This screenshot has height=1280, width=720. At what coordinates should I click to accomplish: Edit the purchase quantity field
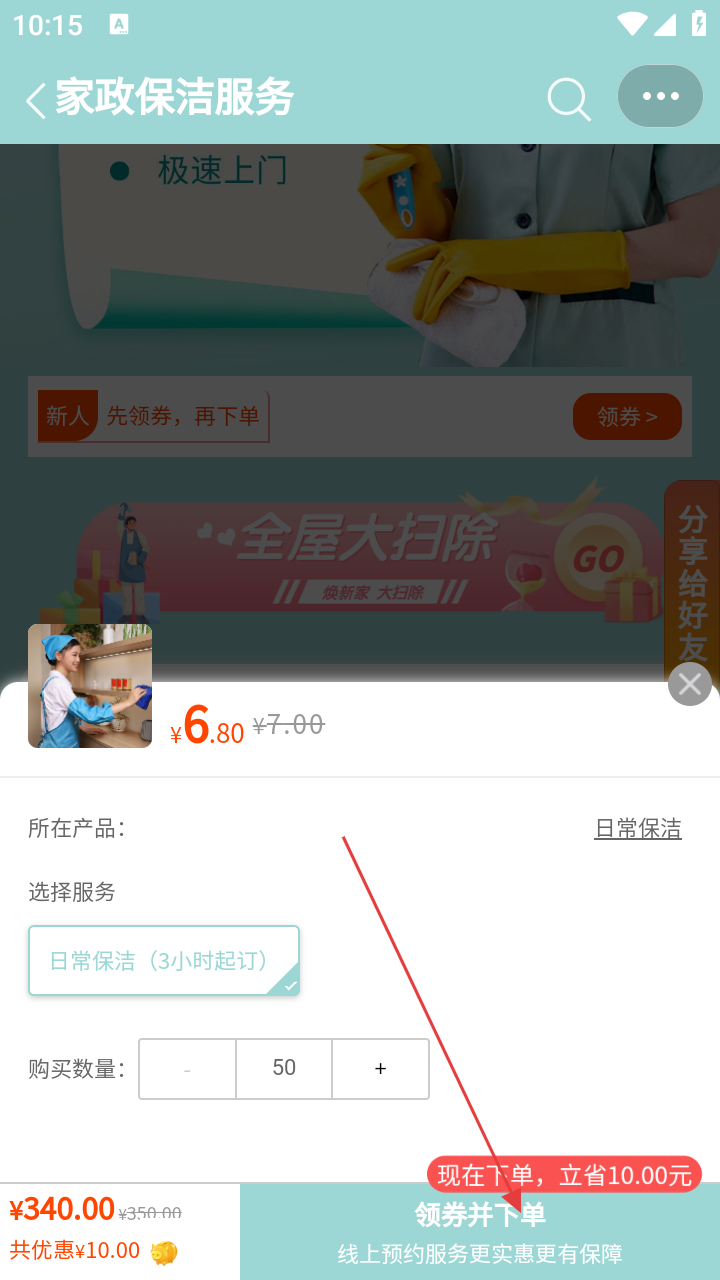point(284,1069)
